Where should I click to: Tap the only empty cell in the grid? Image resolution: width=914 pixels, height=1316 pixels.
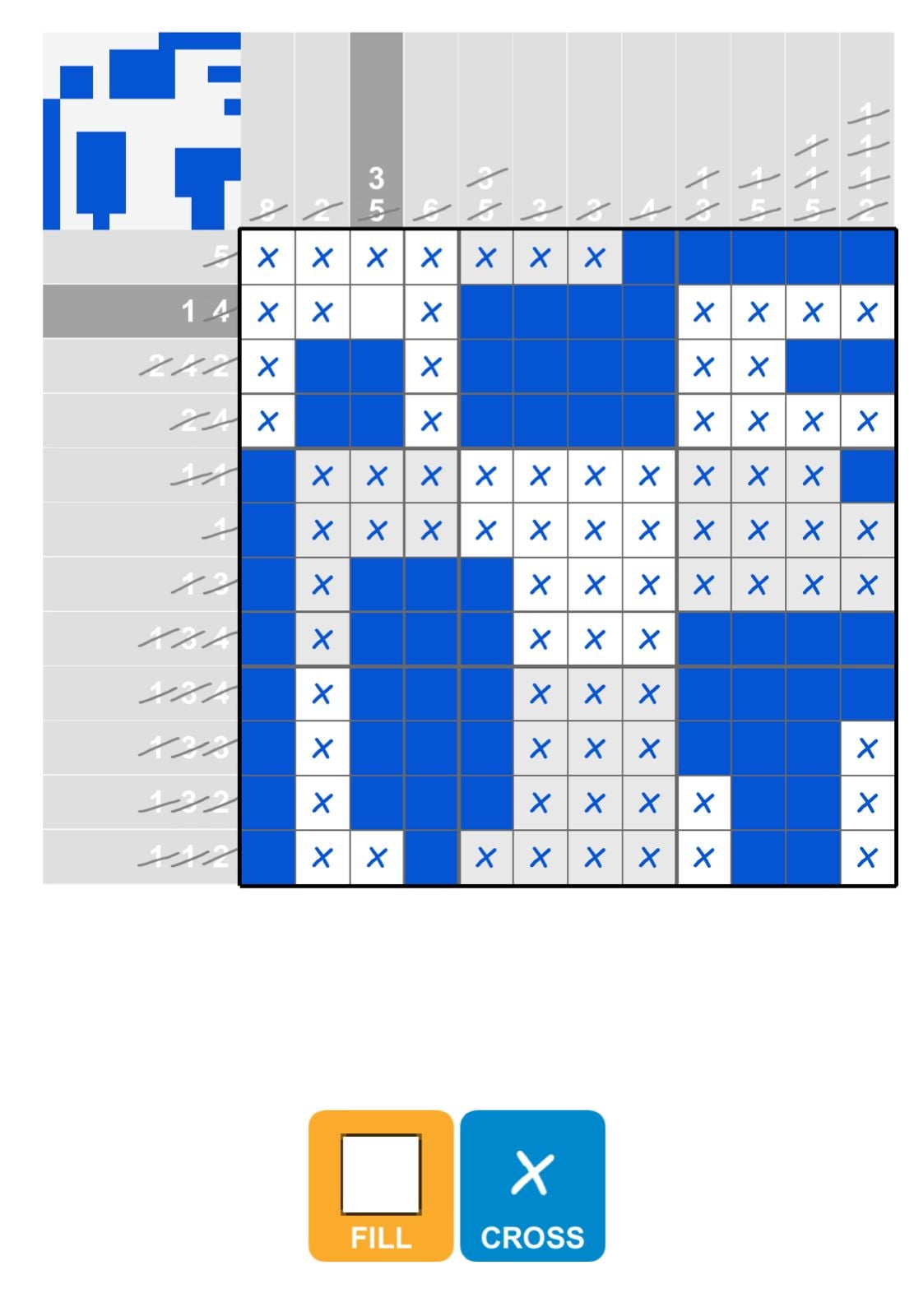[x=377, y=313]
